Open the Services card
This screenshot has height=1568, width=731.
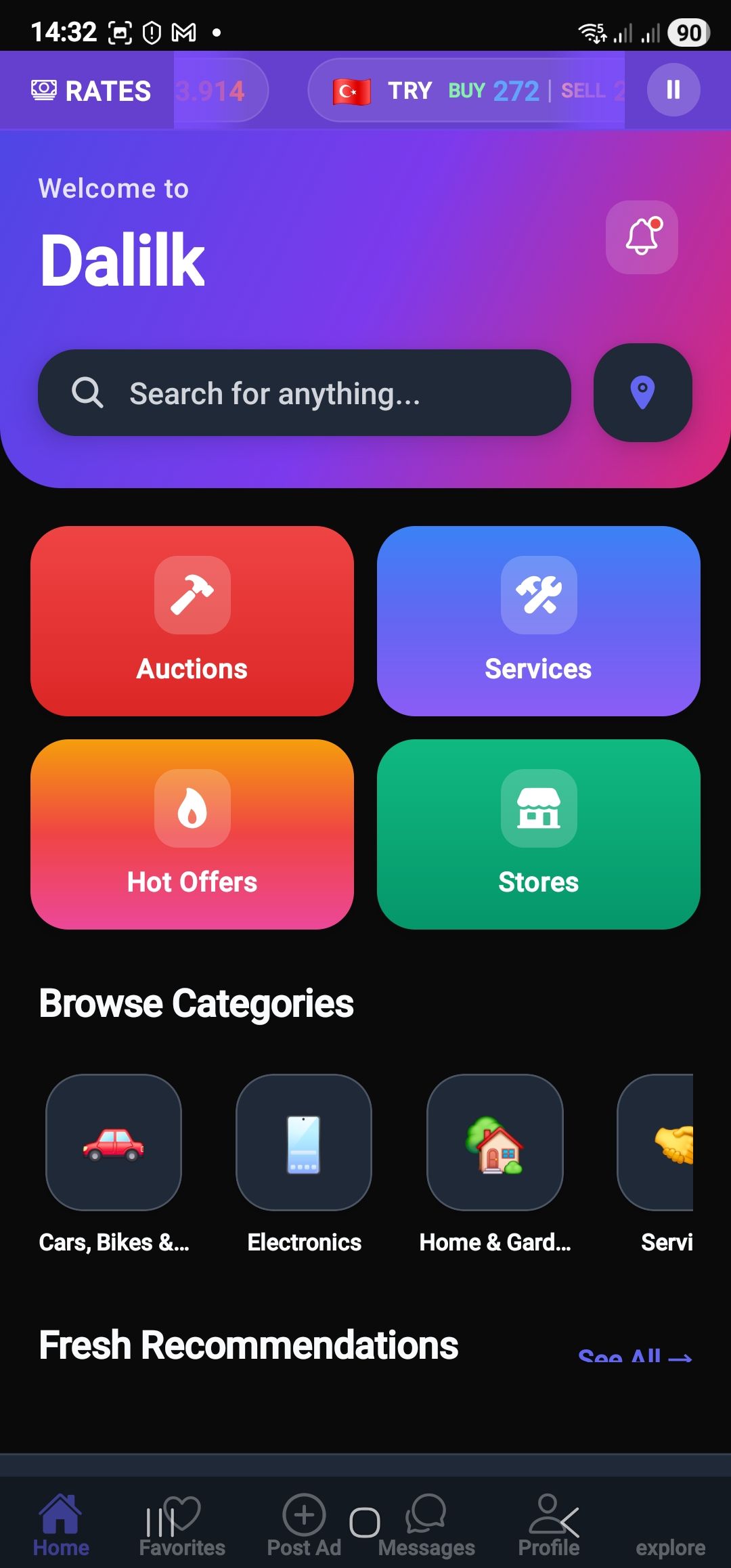(538, 621)
